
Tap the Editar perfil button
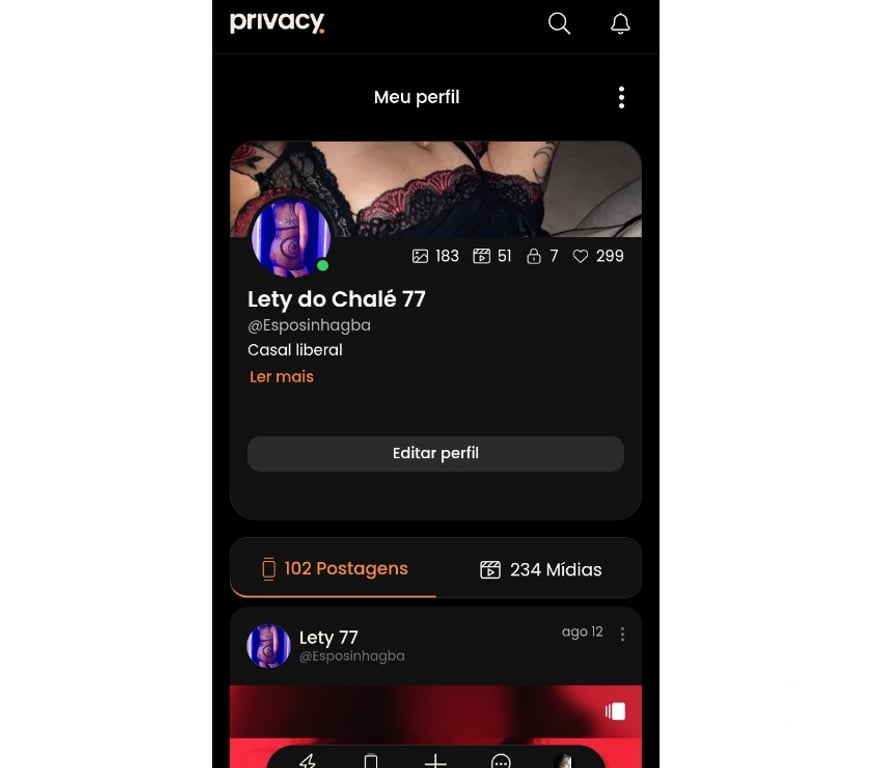point(435,453)
